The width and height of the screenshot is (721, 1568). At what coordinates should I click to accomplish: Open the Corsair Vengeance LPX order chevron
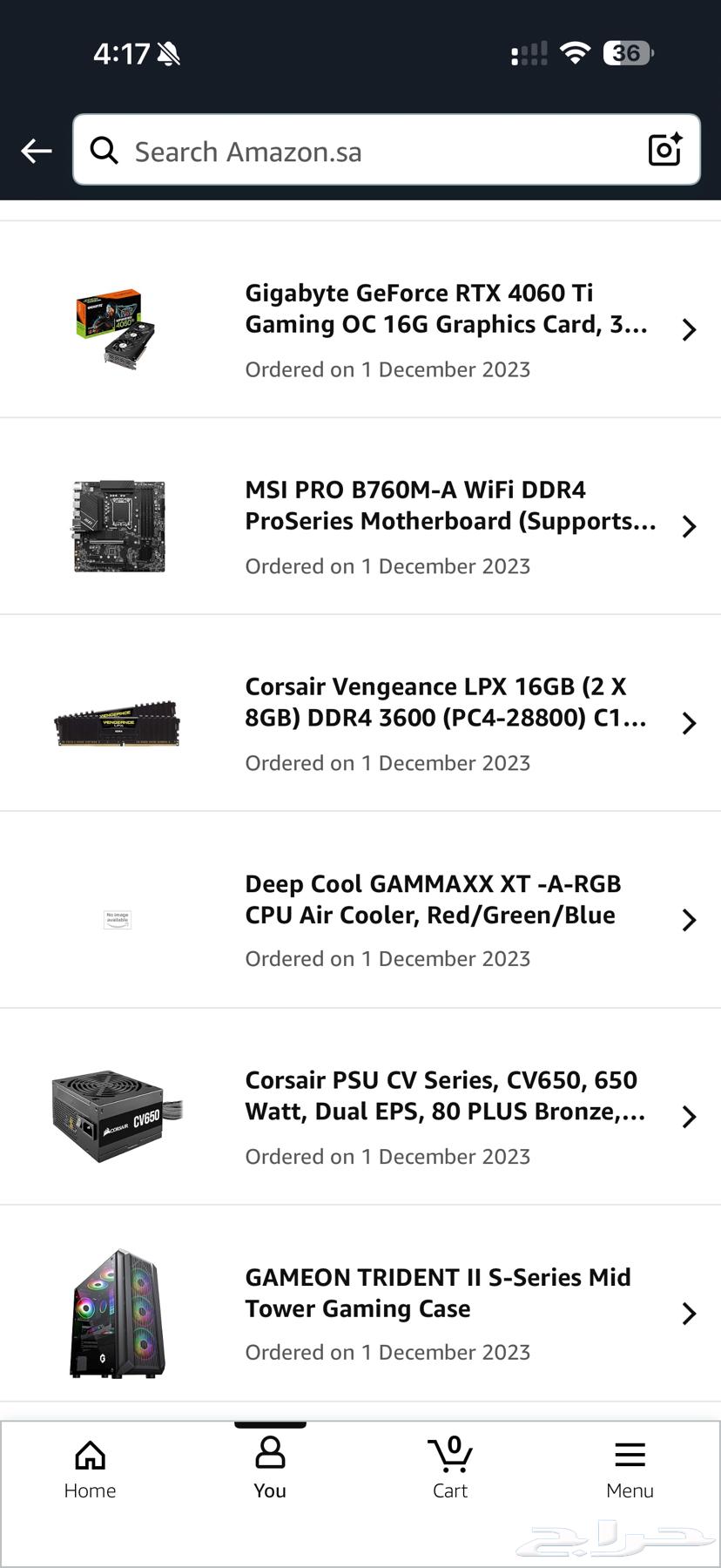pos(689,723)
